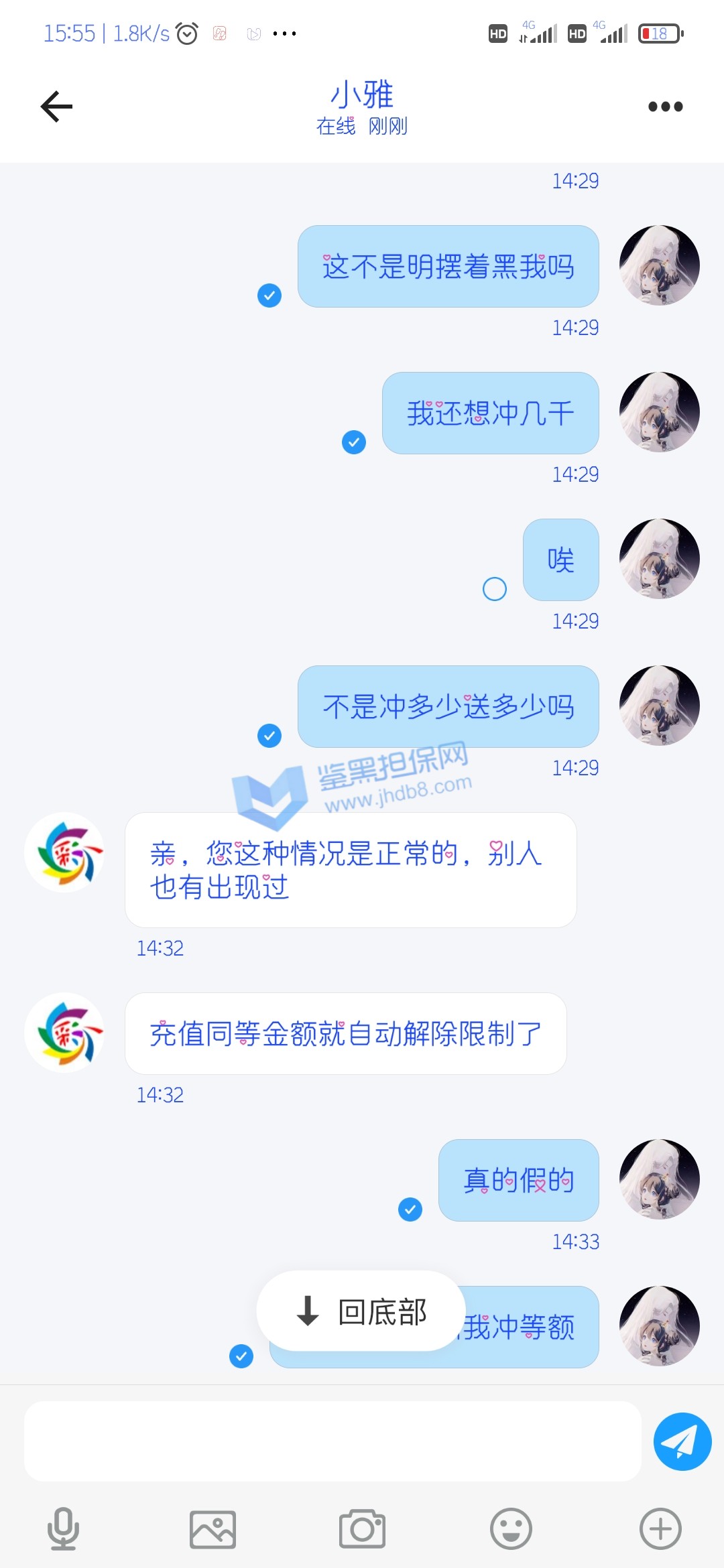Attach a picture from the gallery

213,1529
